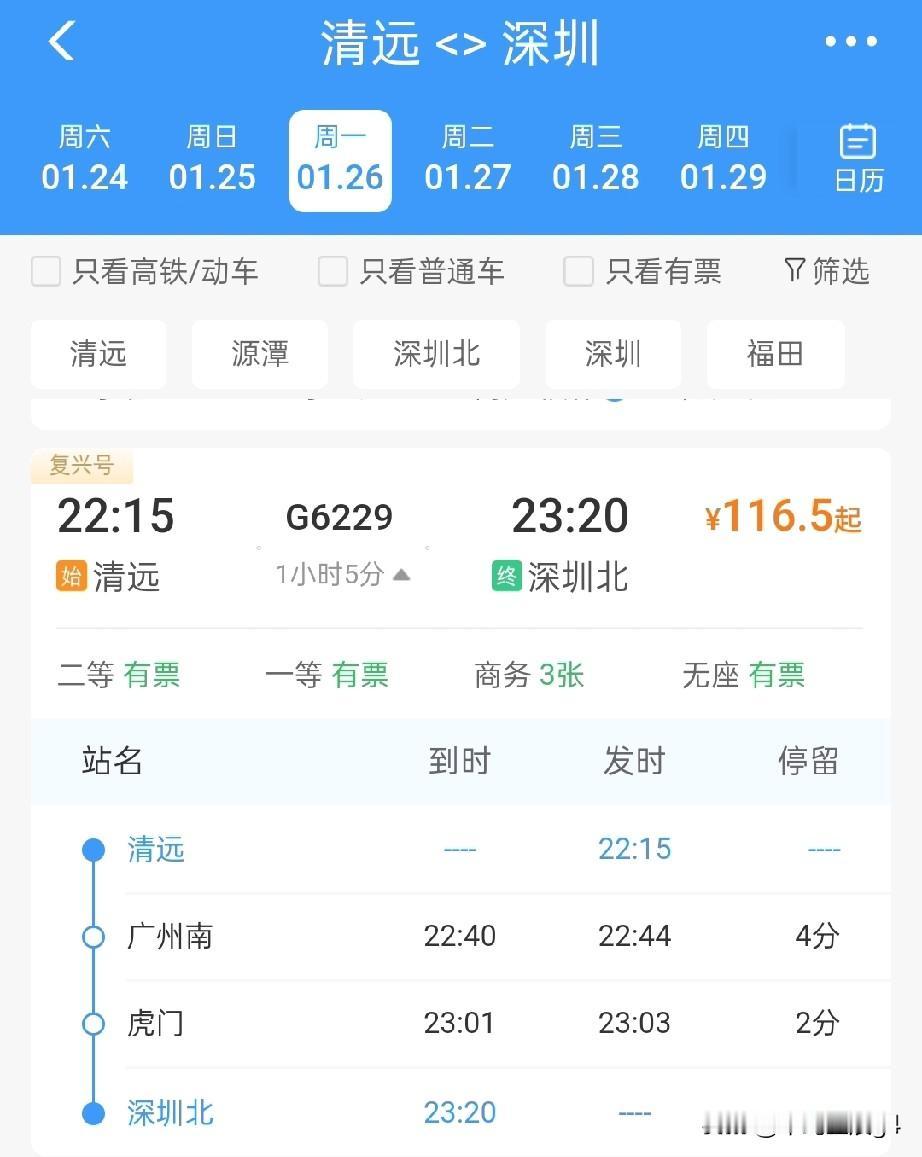Image resolution: width=922 pixels, height=1157 pixels.
Task: Select the 福田 station filter
Action: tap(775, 354)
